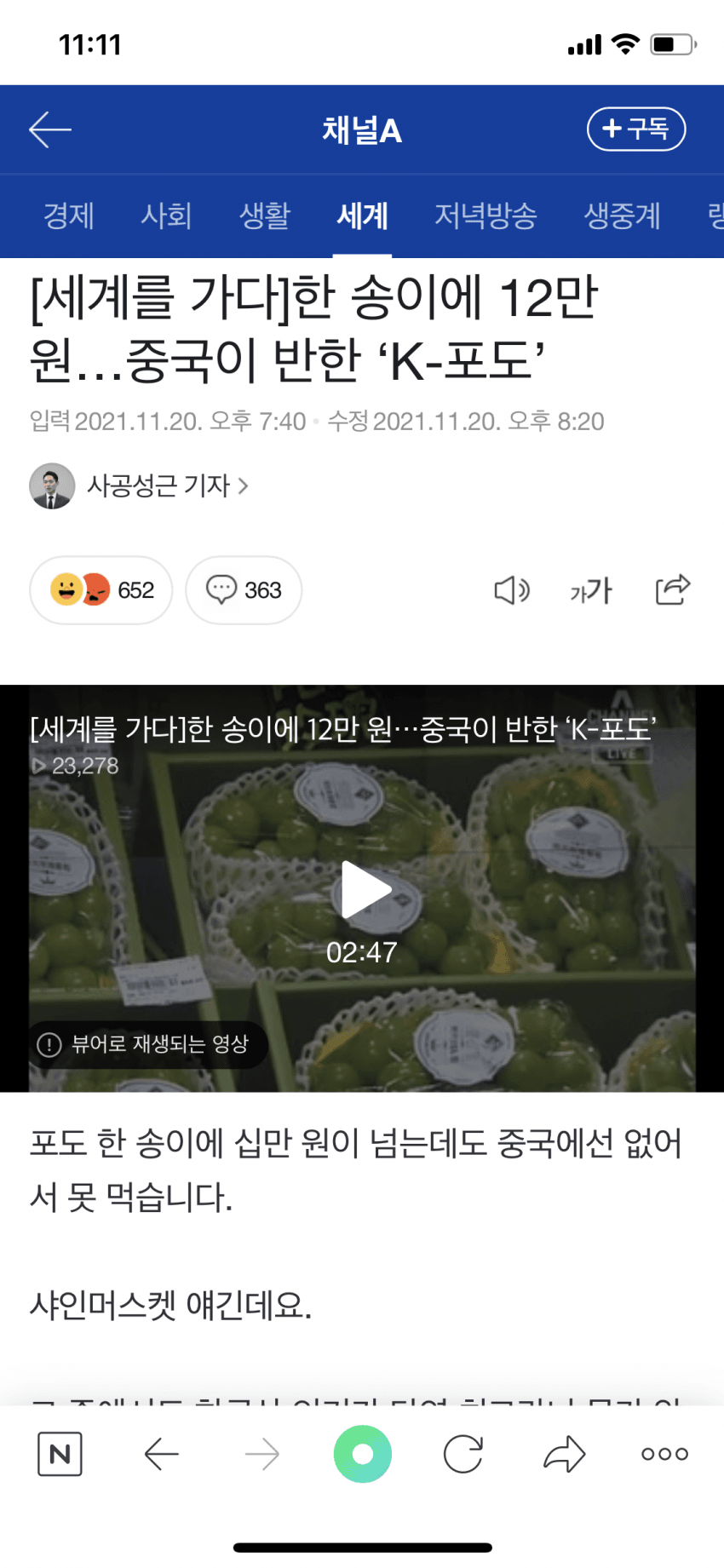Listen to the article with speaker icon
The height and width of the screenshot is (1568, 724).
(x=512, y=590)
